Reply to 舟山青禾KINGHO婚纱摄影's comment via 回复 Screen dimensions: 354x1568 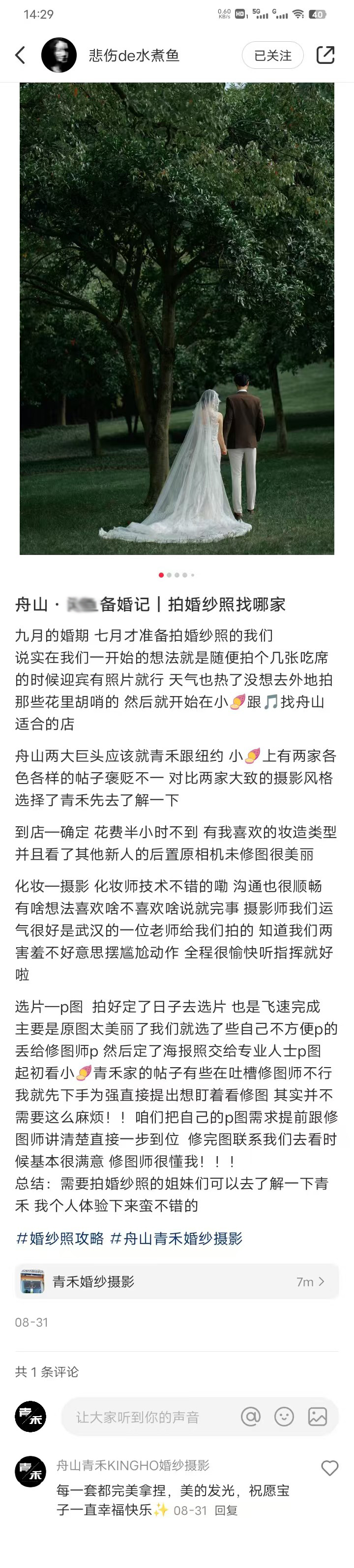(226, 1510)
